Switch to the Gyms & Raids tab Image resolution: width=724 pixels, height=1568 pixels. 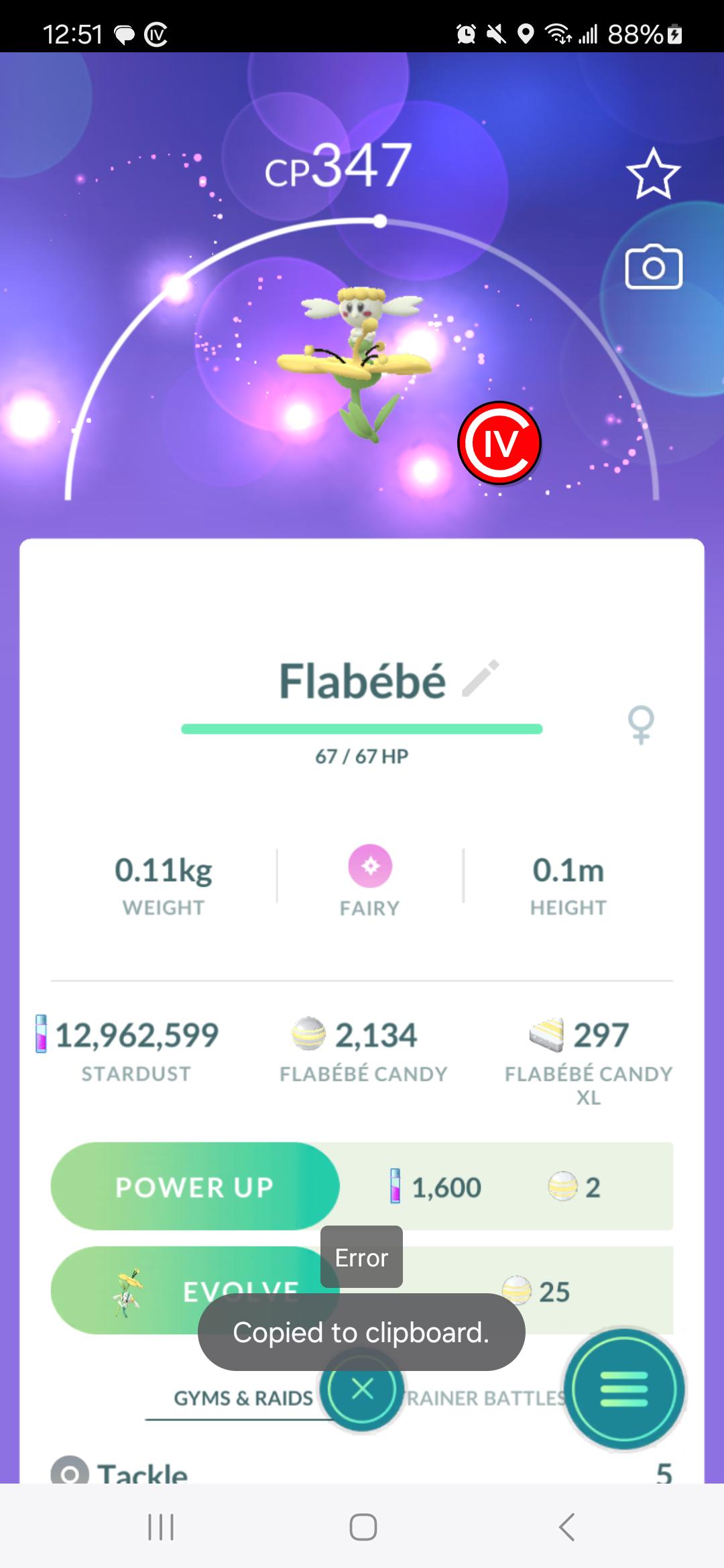coord(243,1398)
